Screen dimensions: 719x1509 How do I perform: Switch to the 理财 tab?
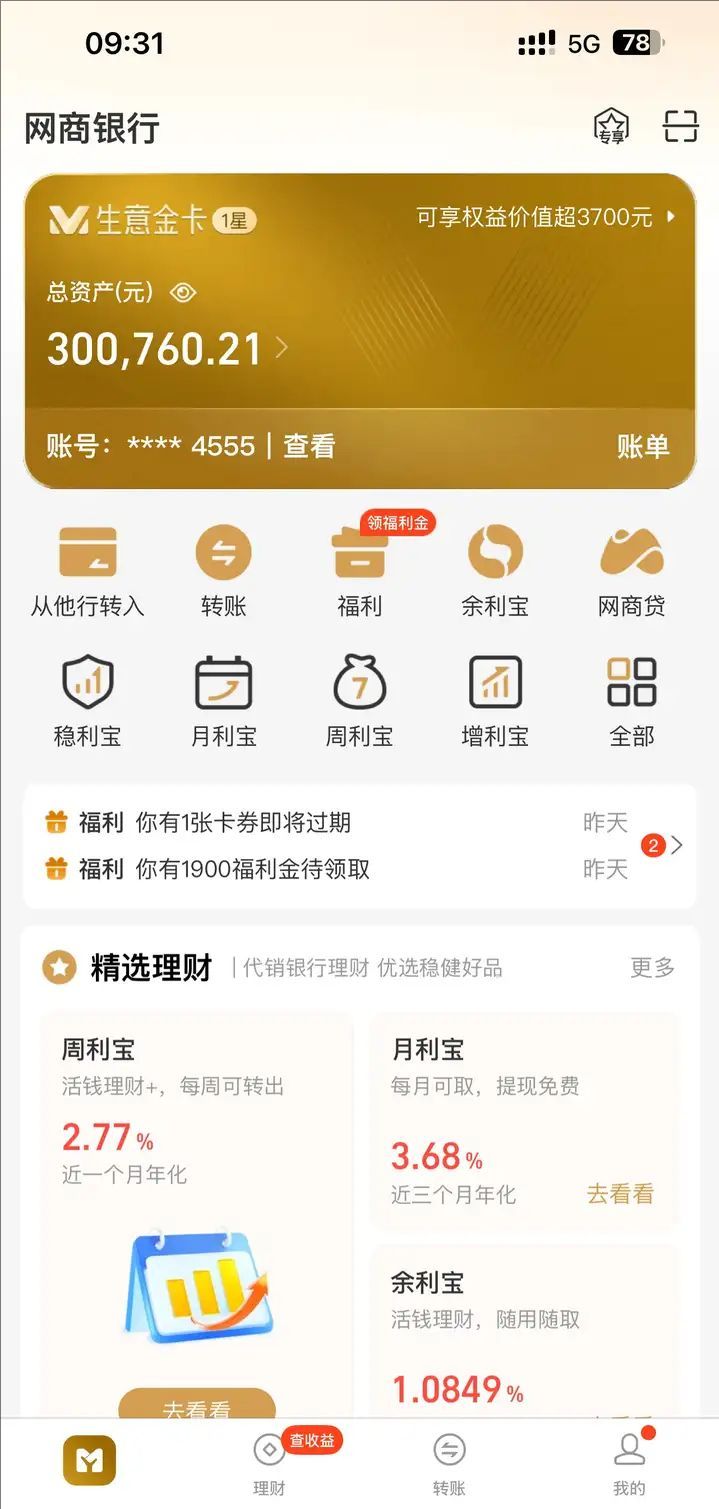pyautogui.click(x=269, y=1462)
